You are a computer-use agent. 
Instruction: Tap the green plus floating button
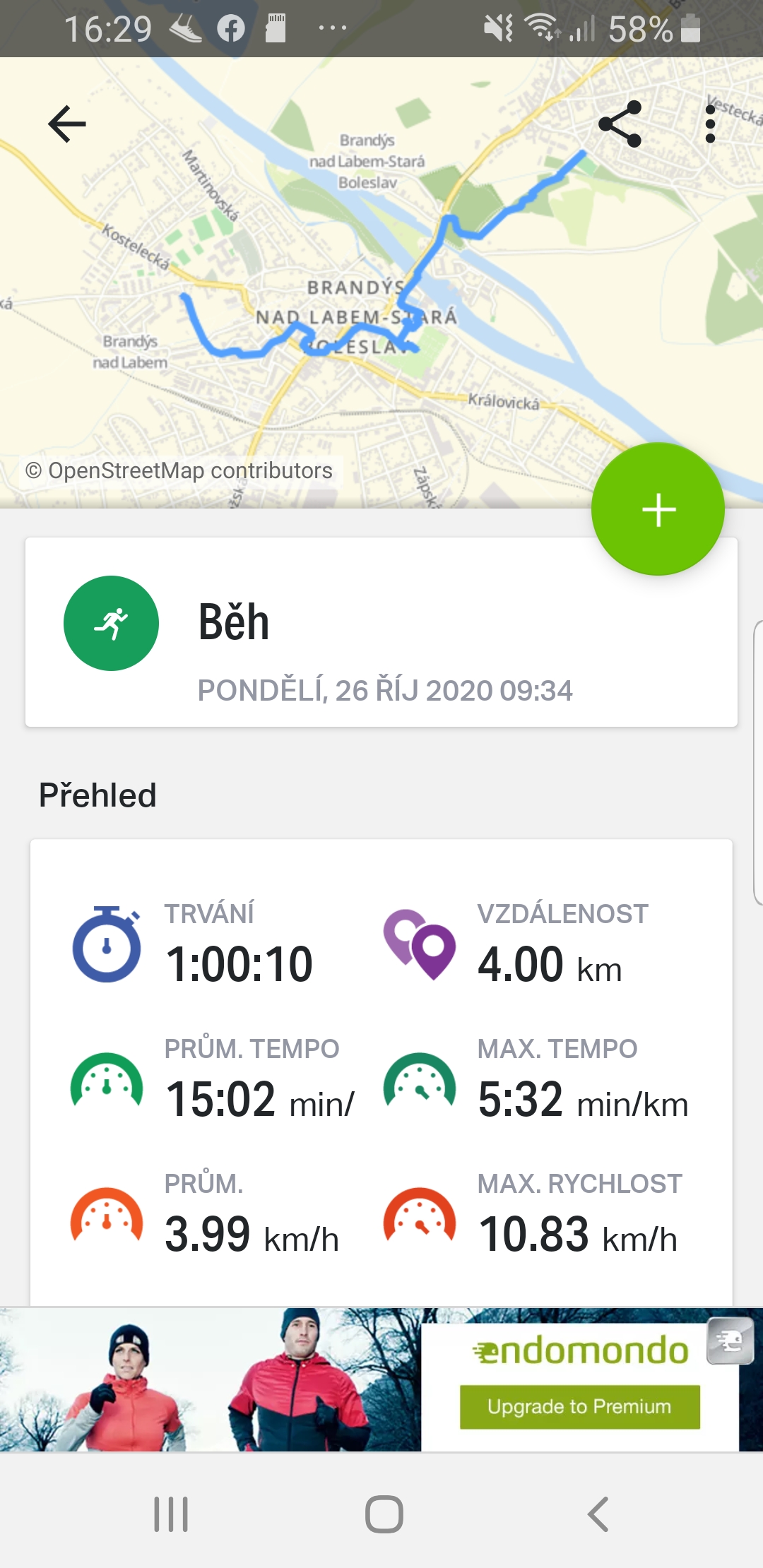coord(658,509)
